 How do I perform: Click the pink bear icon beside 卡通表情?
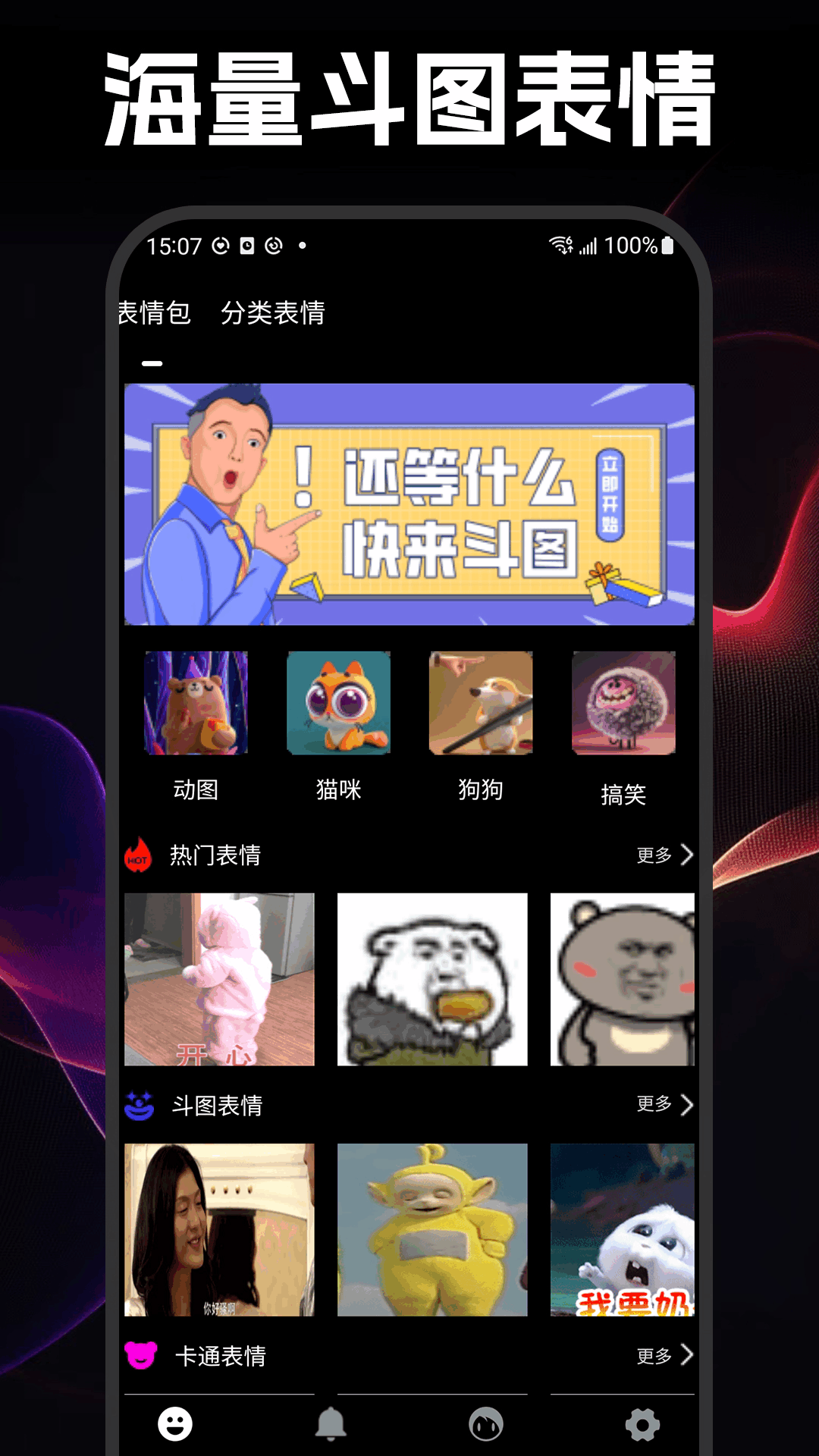[x=141, y=1357]
